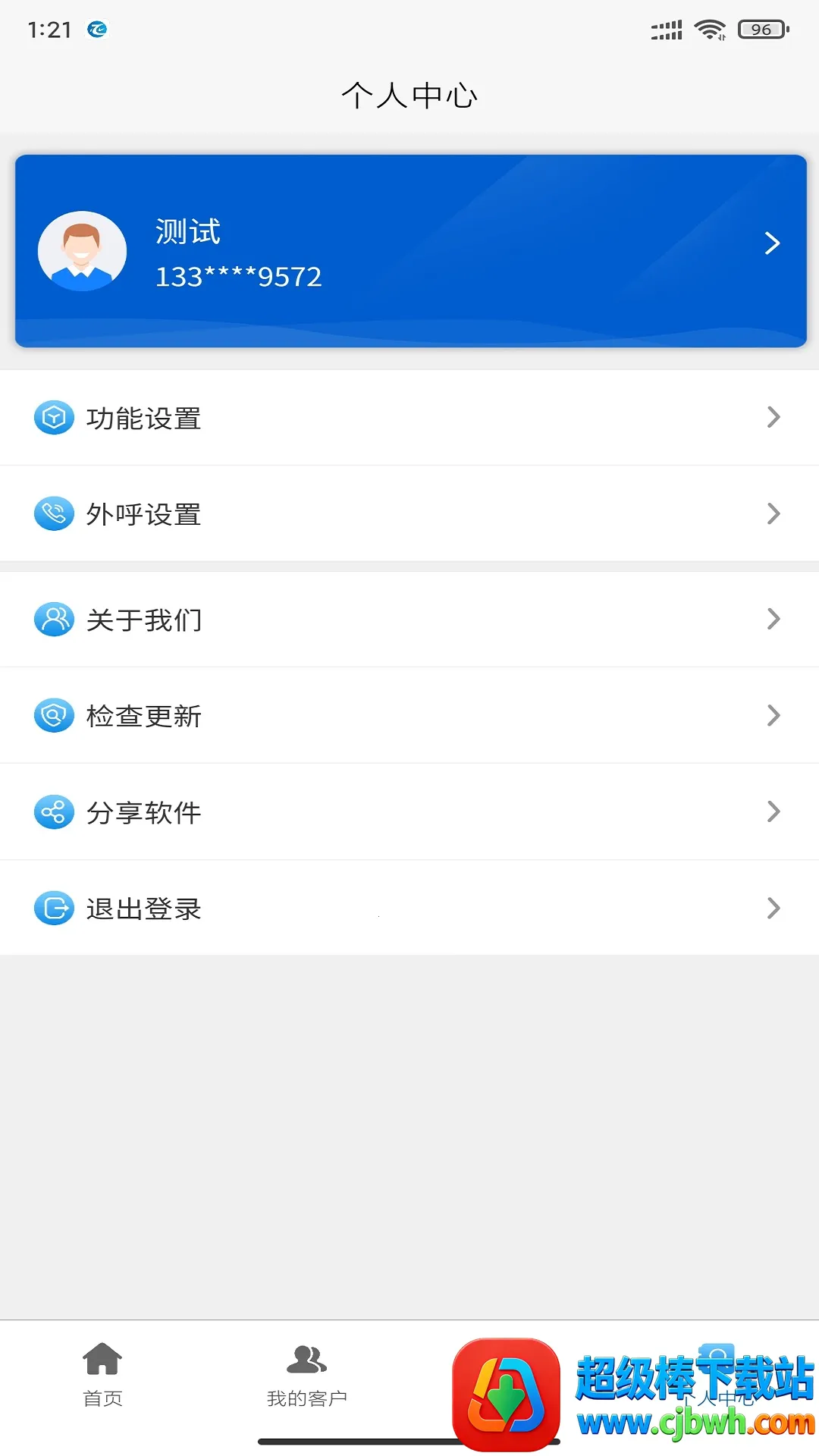The height and width of the screenshot is (1456, 819).
Task: Open the 测试 profile card
Action: point(409,251)
